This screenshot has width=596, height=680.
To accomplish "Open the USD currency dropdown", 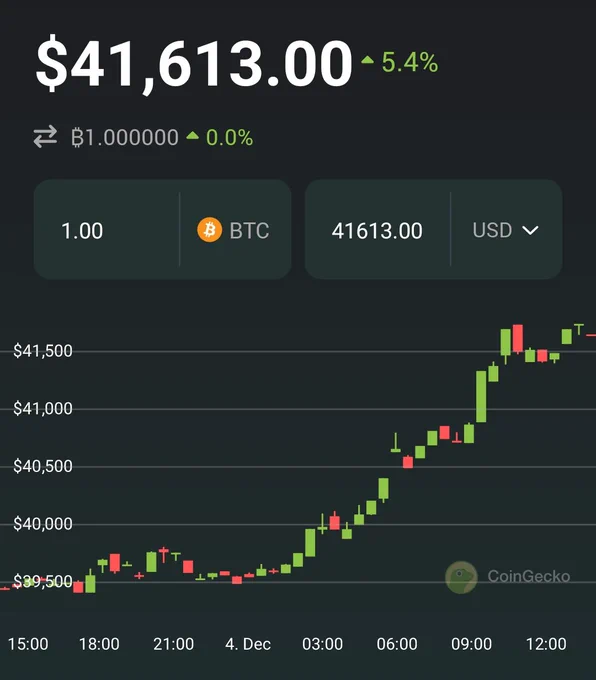I will (506, 229).
